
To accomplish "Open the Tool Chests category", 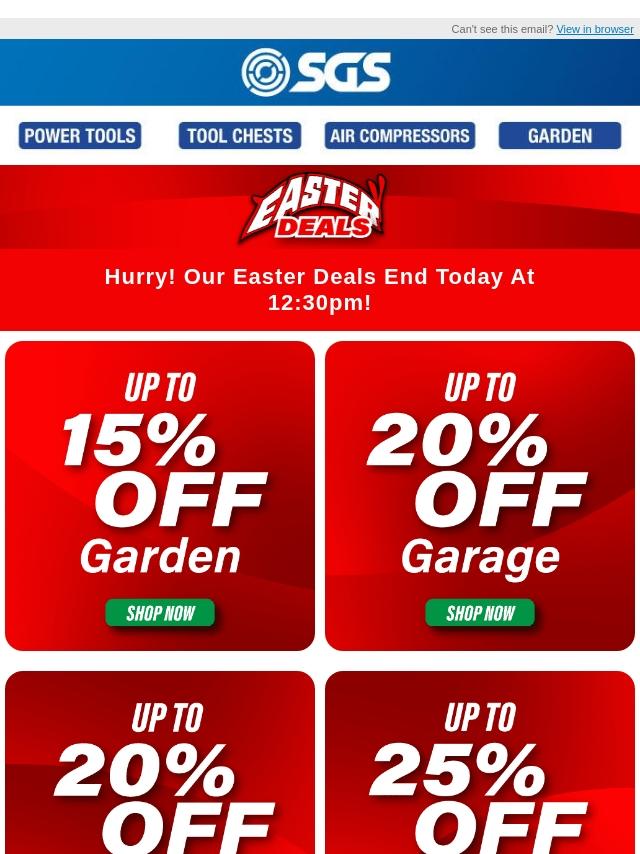I will [240, 135].
